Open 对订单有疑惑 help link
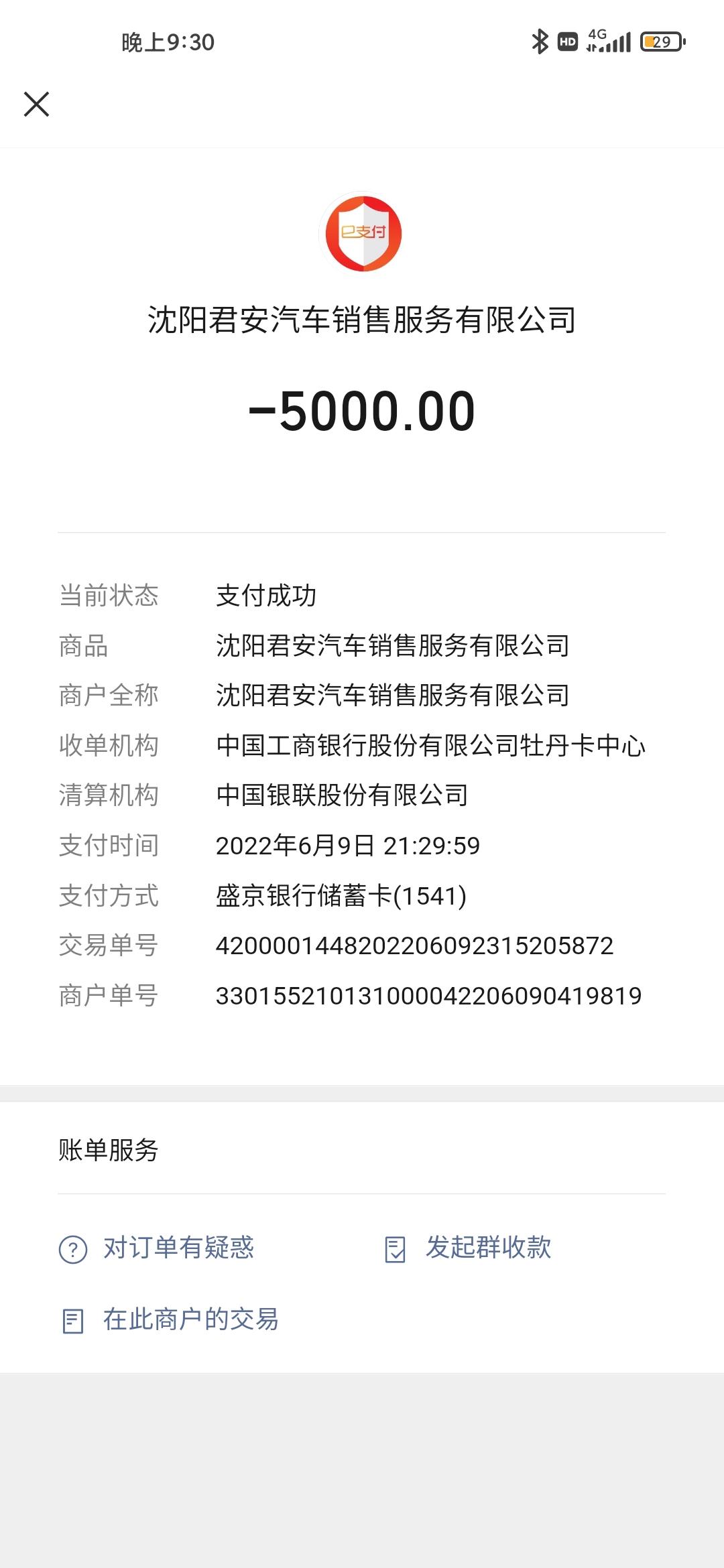 (x=157, y=1248)
